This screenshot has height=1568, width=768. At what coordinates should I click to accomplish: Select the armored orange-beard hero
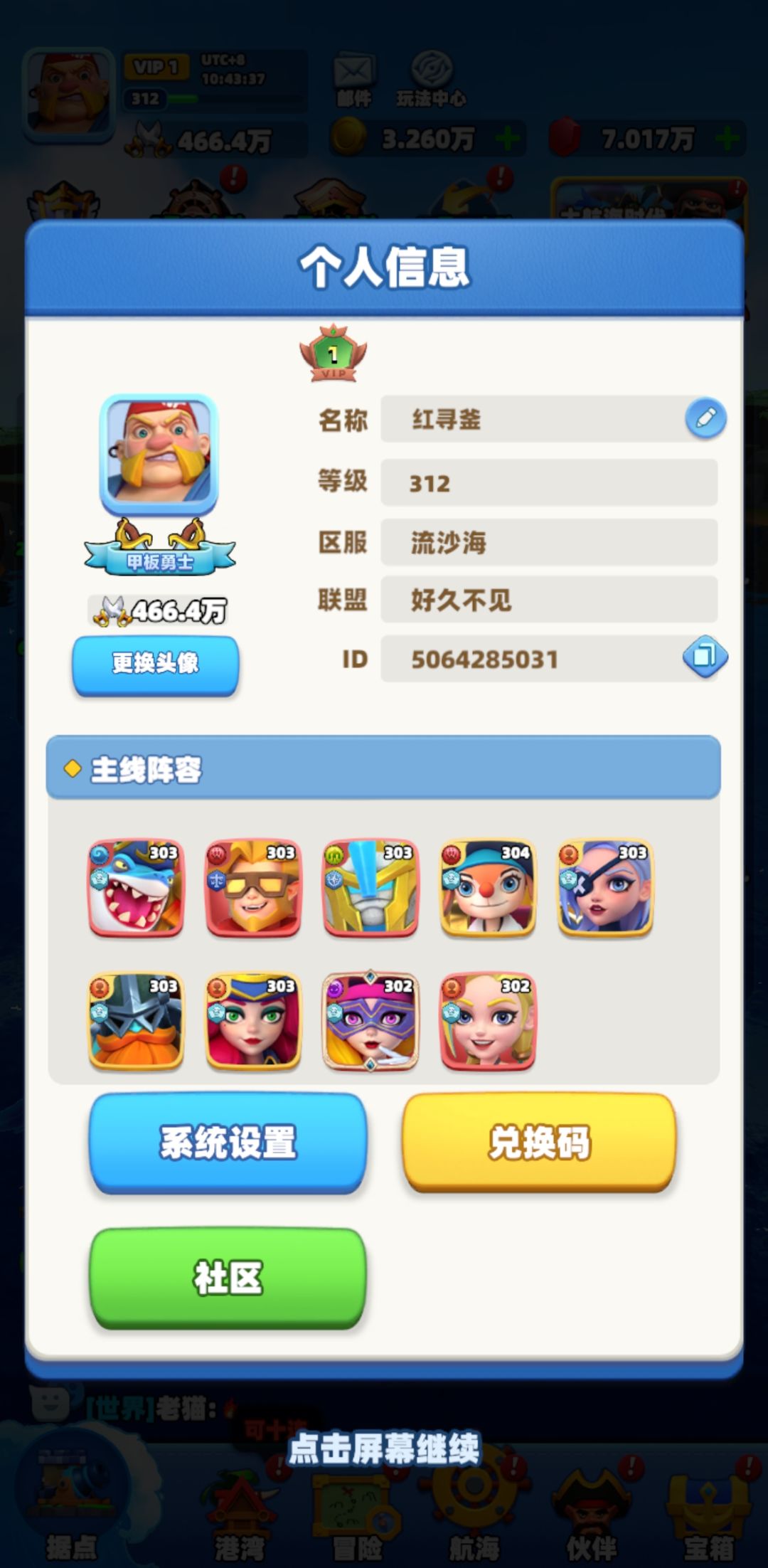point(136,1022)
